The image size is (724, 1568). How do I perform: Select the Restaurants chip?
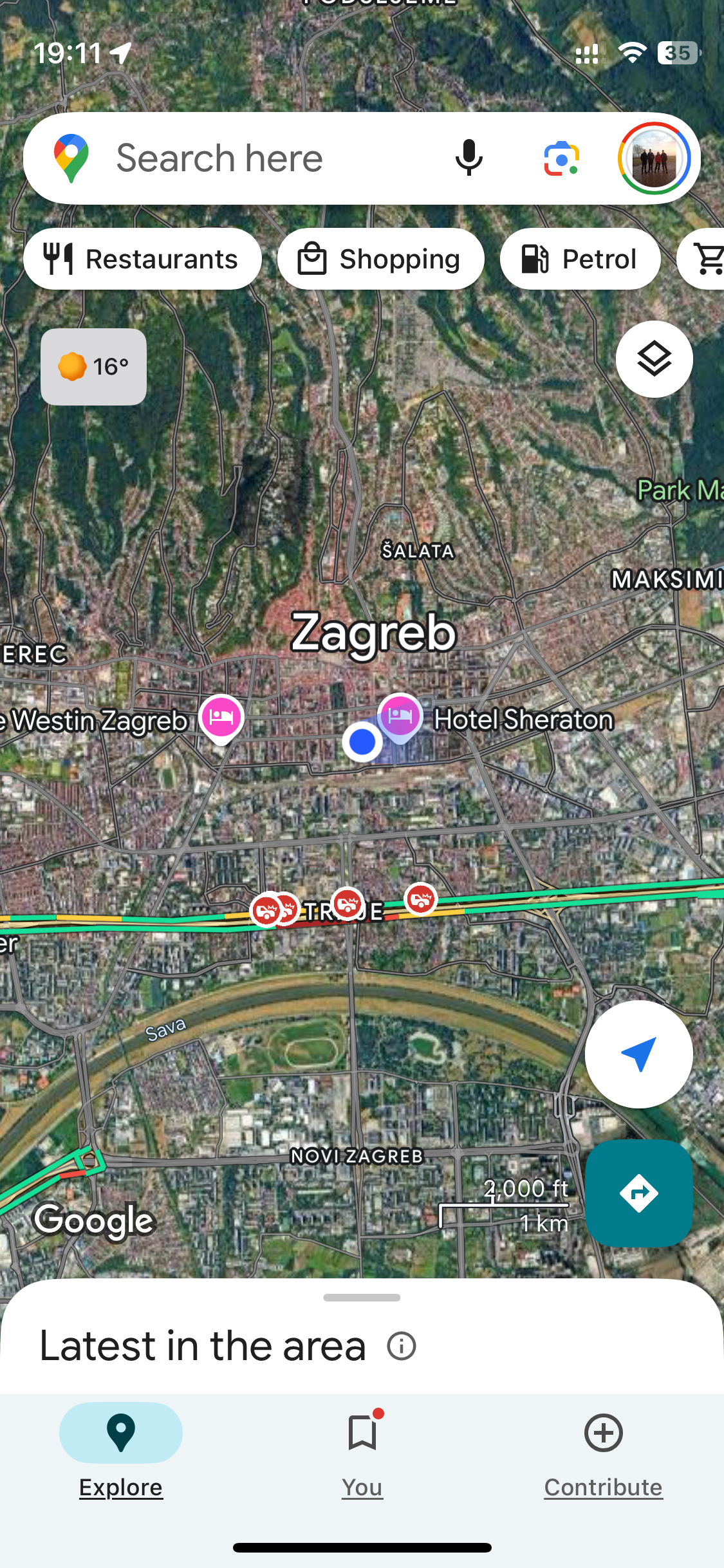[x=142, y=259]
